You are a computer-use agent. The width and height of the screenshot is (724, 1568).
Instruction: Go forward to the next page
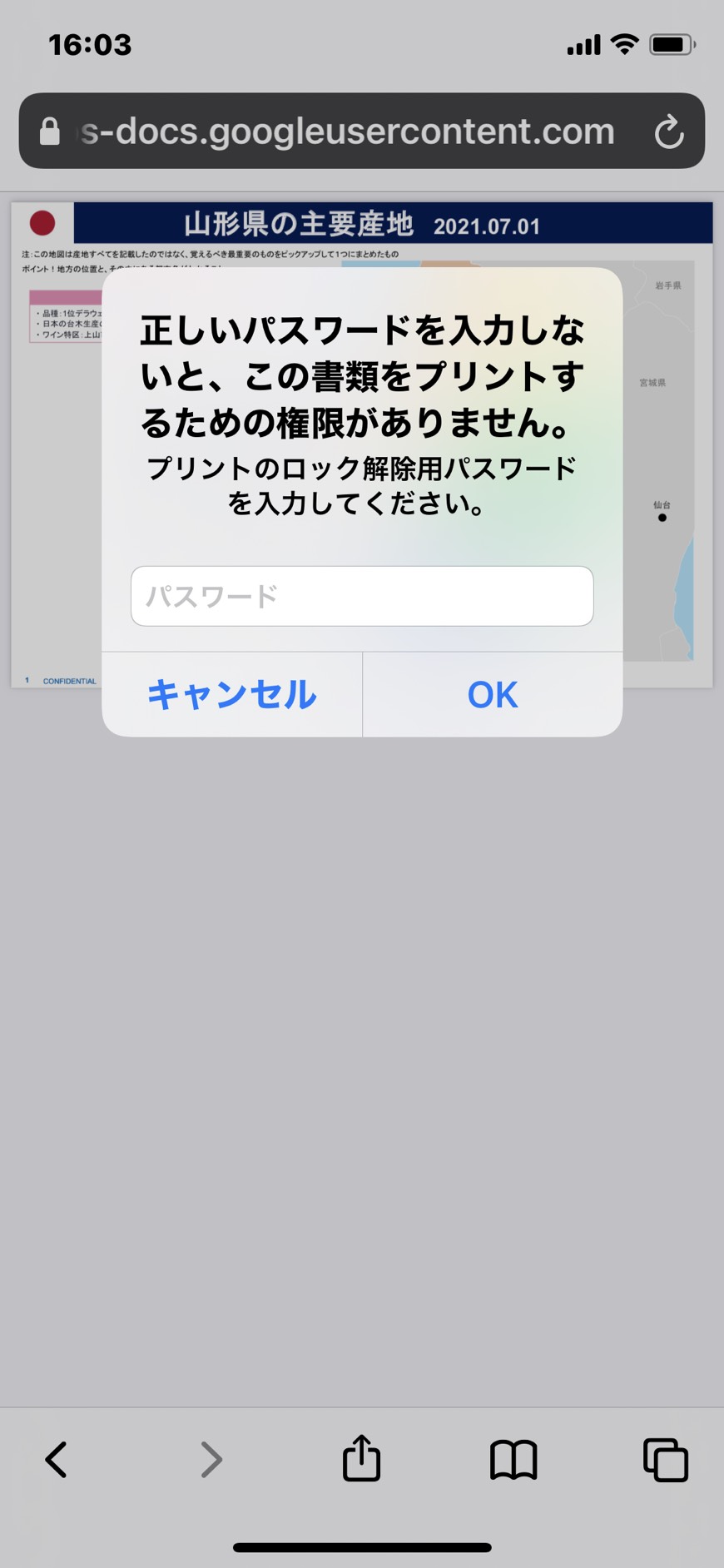point(211,1460)
